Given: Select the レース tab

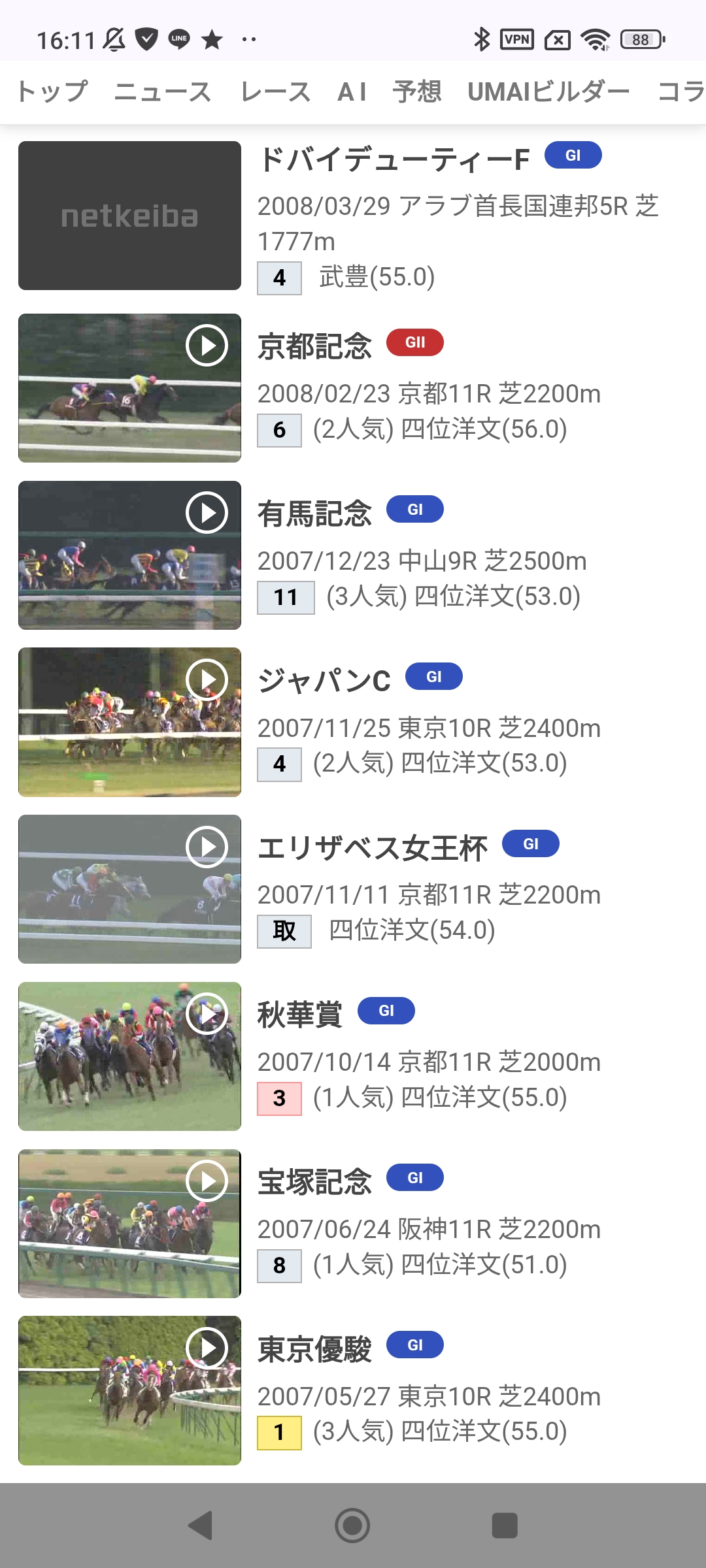Looking at the screenshot, I should tap(275, 92).
